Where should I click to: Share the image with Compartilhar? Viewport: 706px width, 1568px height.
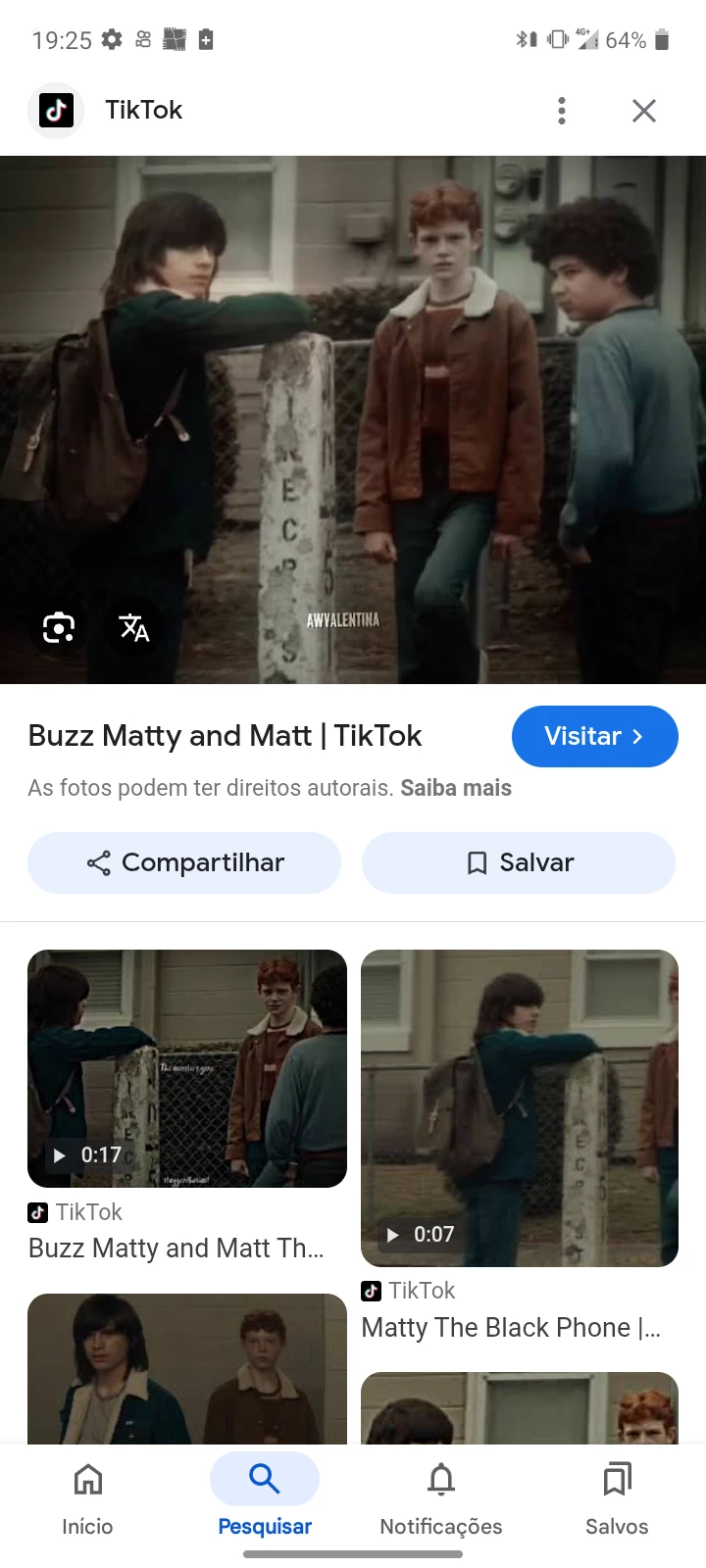point(184,862)
